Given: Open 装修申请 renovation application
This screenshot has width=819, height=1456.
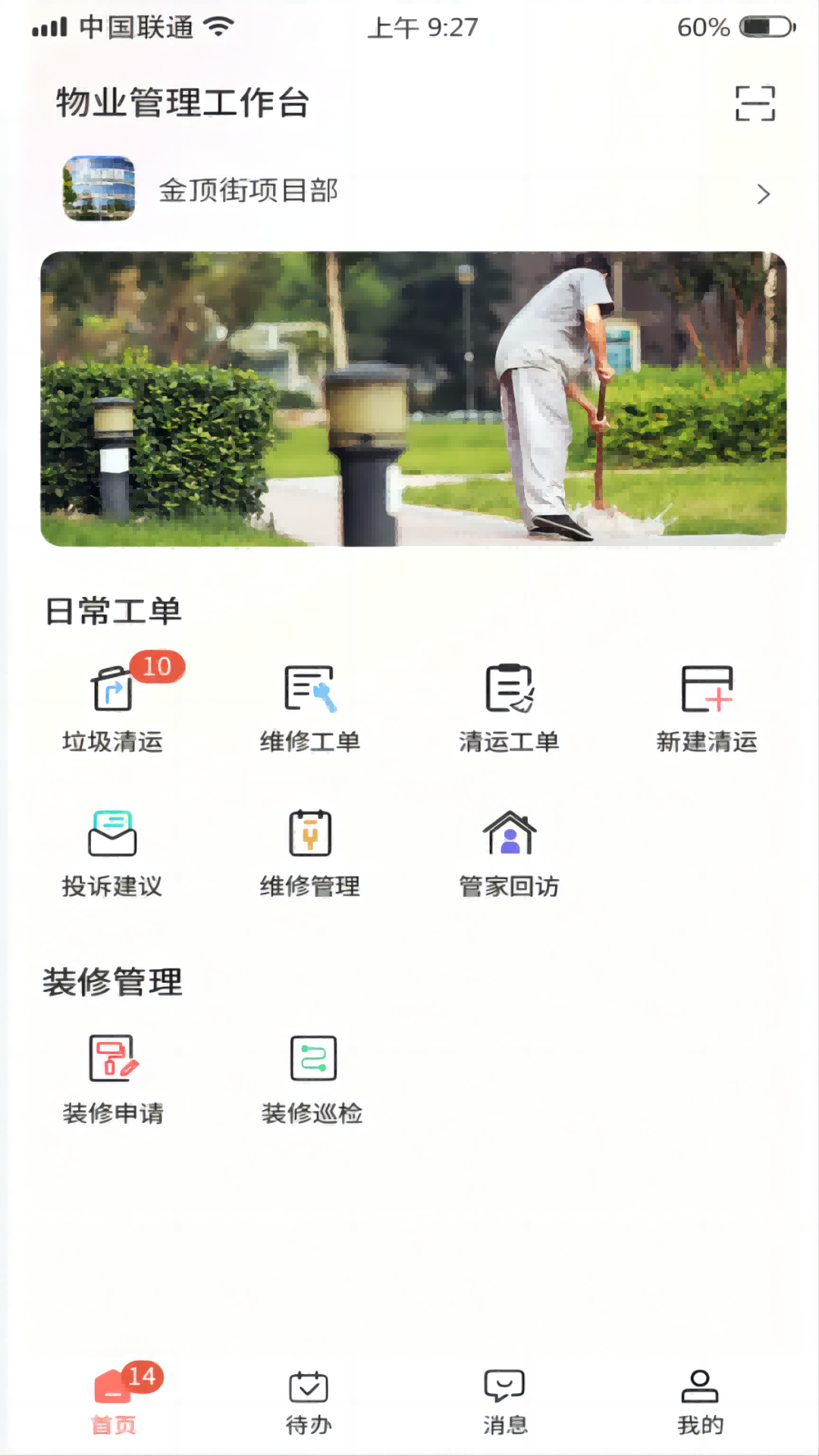Looking at the screenshot, I should [x=112, y=1079].
